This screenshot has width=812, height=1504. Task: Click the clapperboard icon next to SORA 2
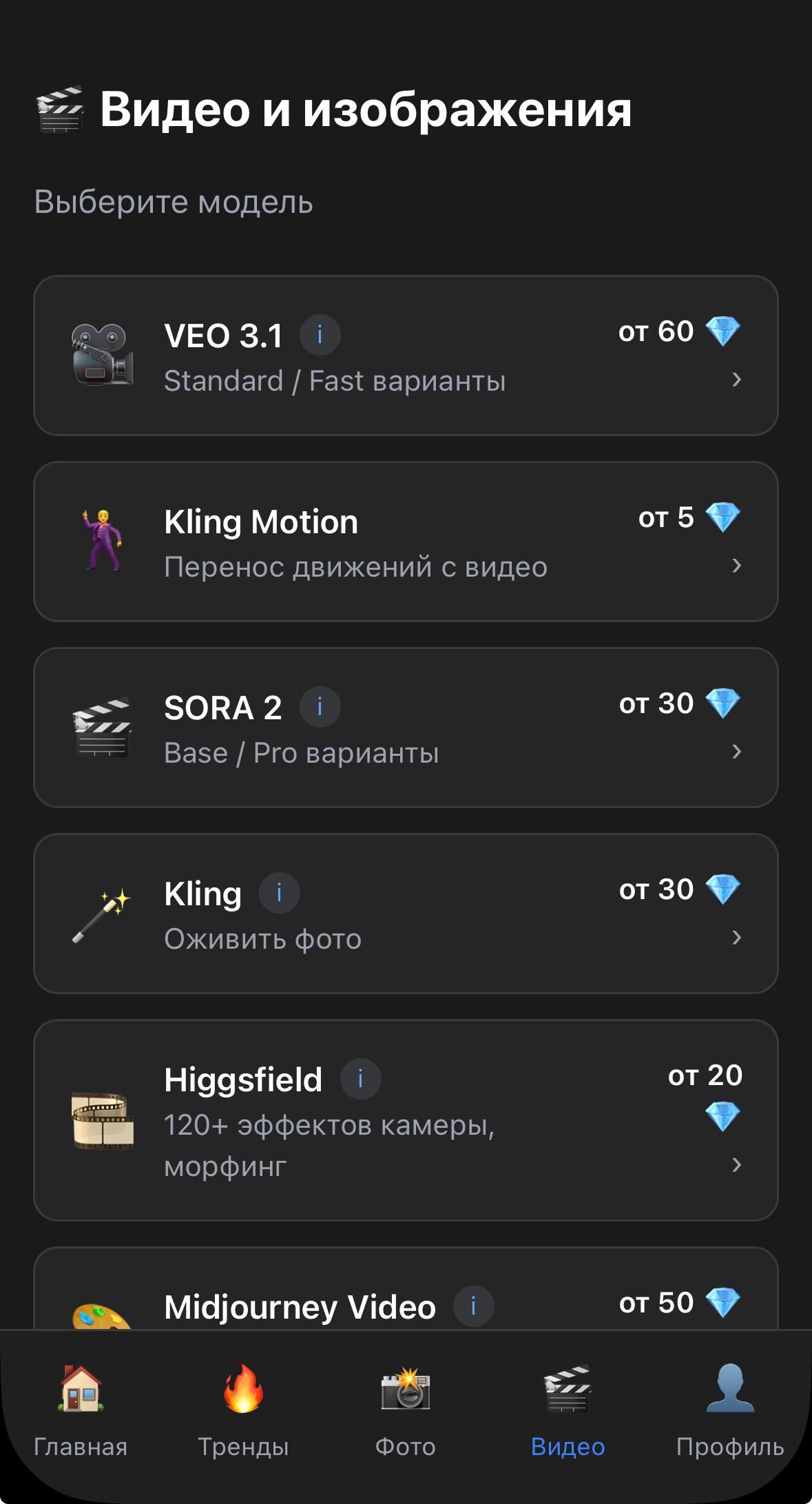coord(103,728)
